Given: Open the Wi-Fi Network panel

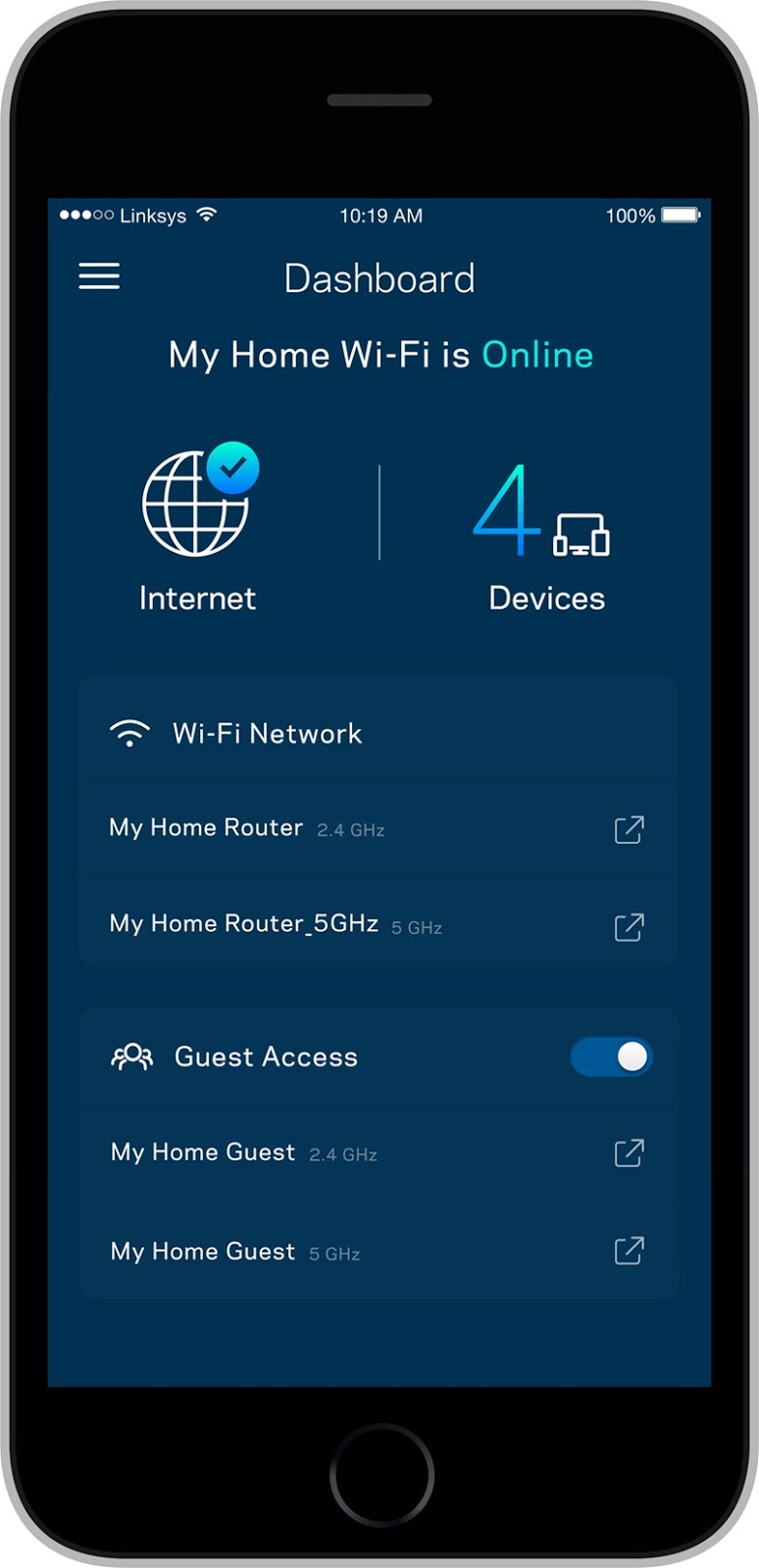Looking at the screenshot, I should pyautogui.click(x=268, y=733).
